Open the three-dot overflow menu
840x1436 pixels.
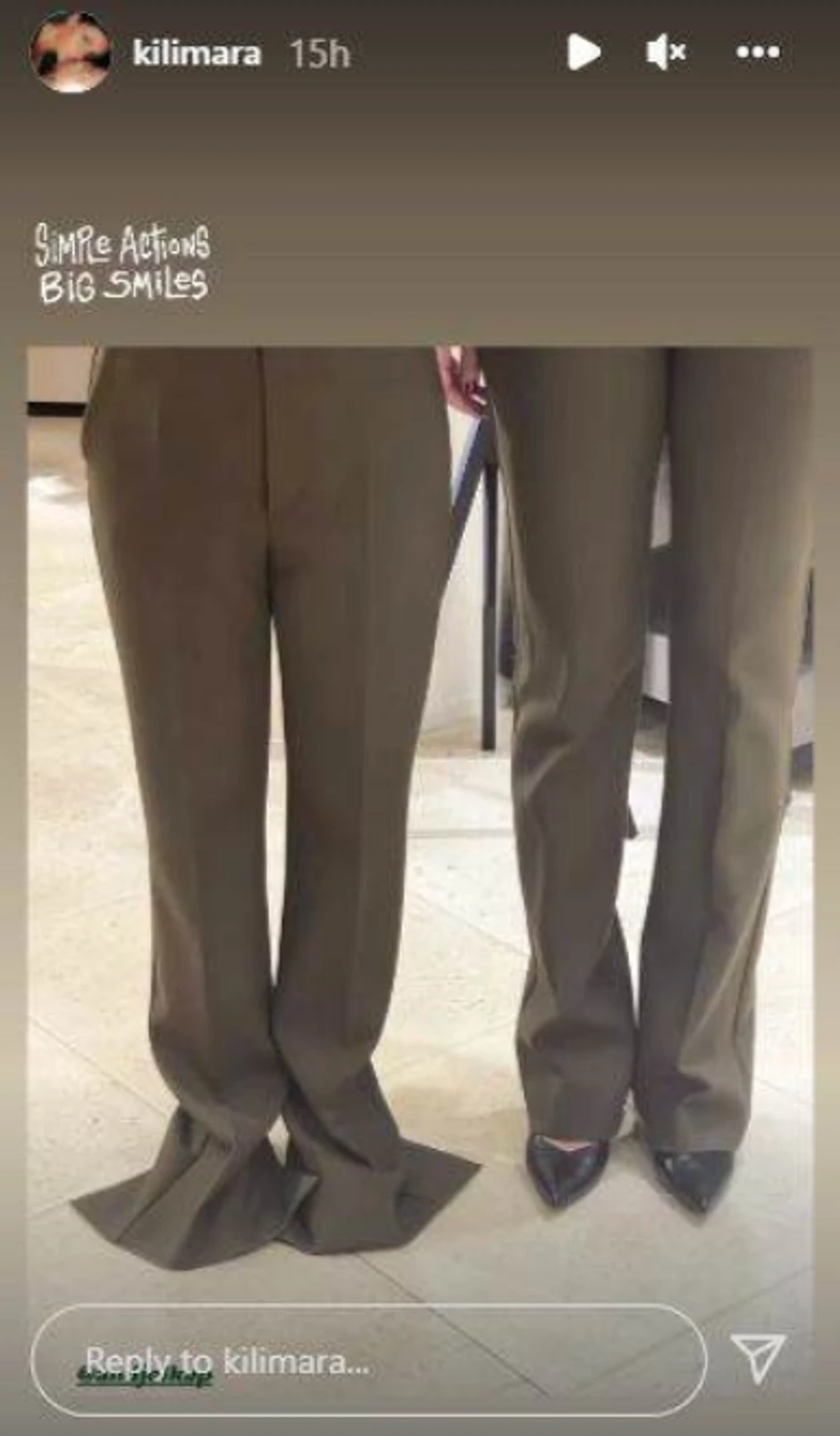tap(758, 53)
